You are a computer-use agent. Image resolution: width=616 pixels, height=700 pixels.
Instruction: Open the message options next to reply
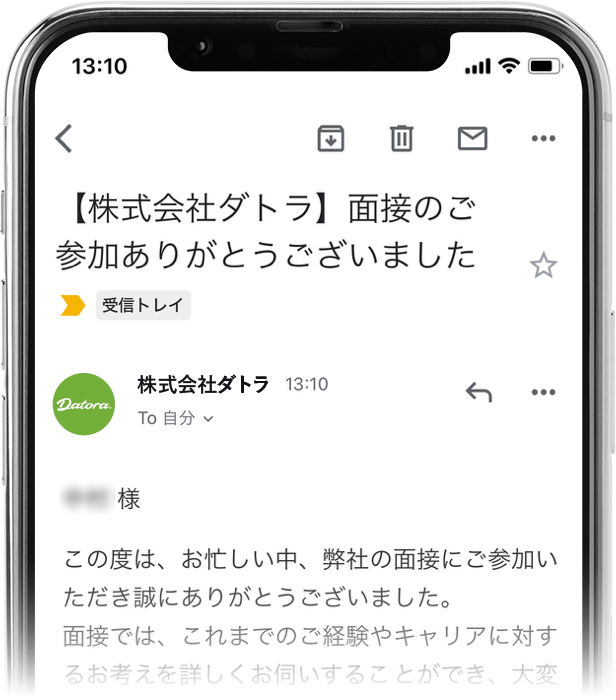click(542, 392)
